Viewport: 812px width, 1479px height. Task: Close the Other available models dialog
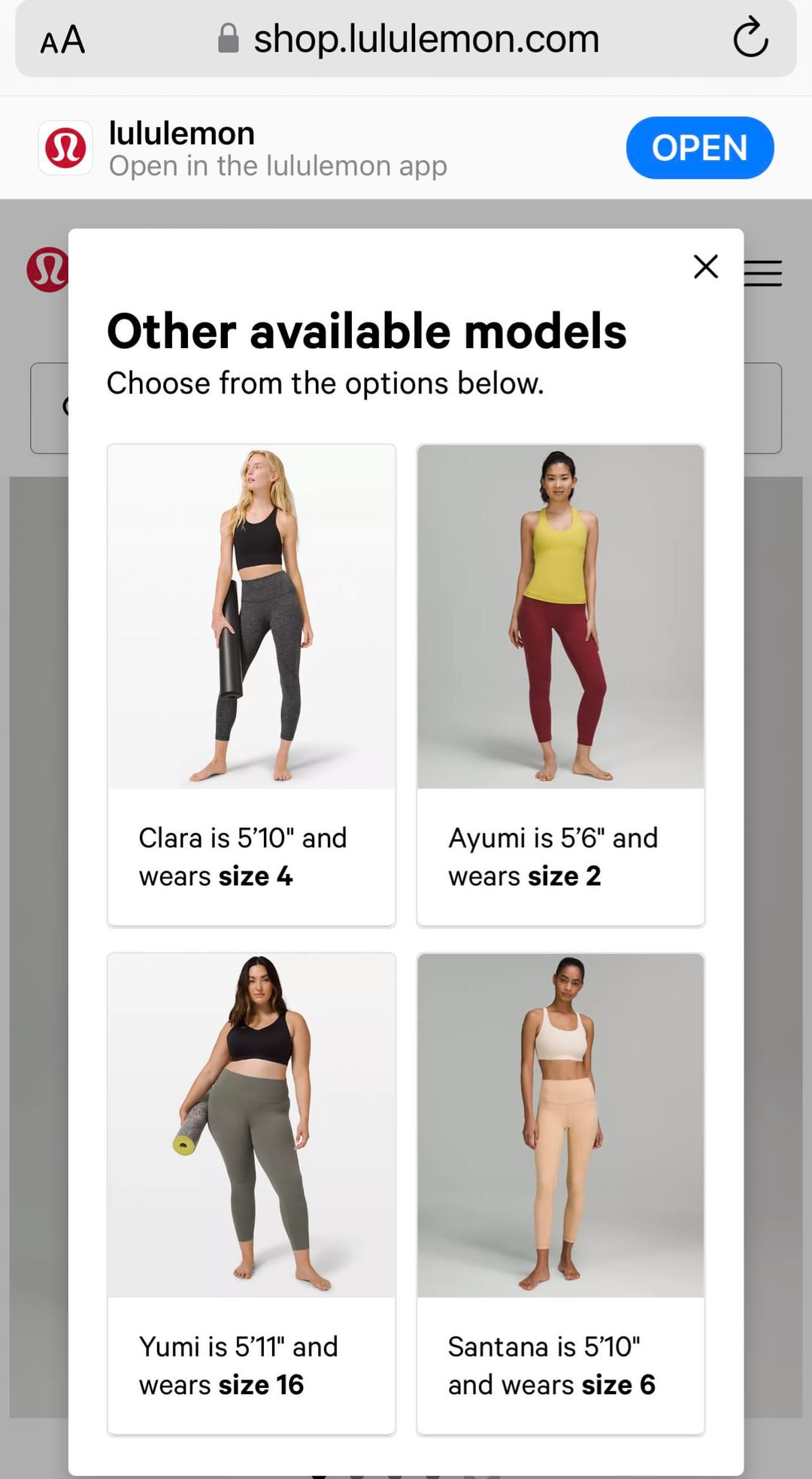pyautogui.click(x=705, y=266)
